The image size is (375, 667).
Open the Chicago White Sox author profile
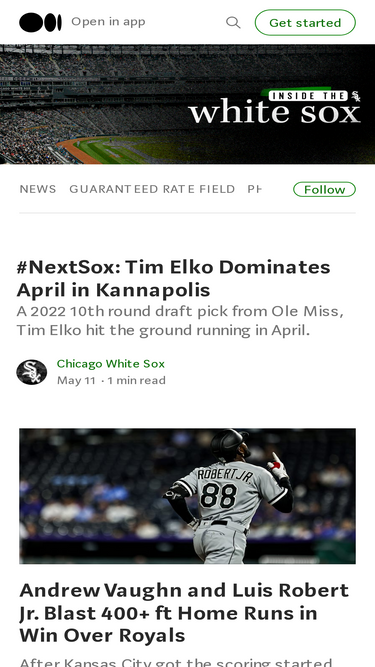111,364
